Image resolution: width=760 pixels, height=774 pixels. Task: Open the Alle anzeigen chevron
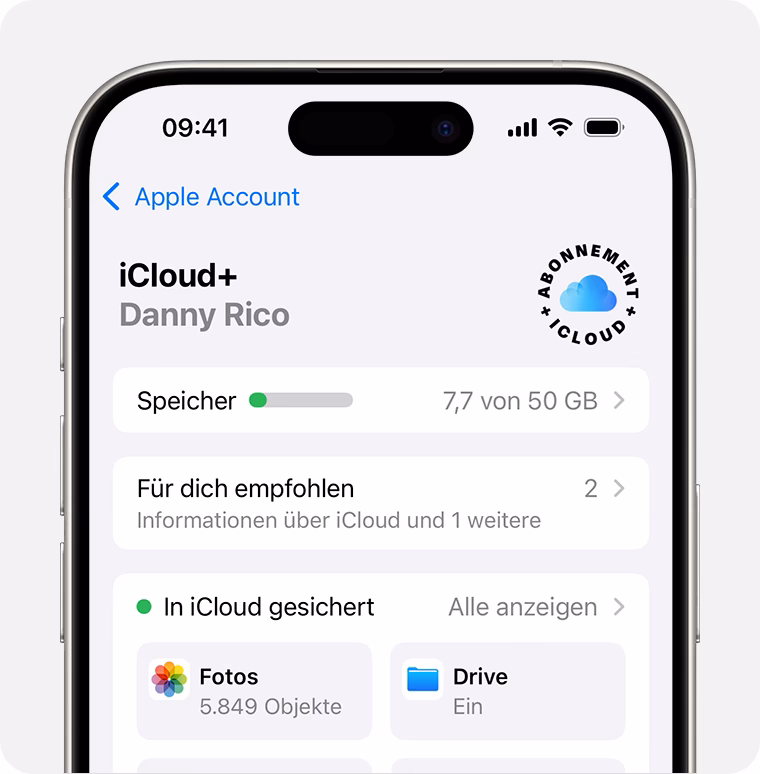[619, 607]
